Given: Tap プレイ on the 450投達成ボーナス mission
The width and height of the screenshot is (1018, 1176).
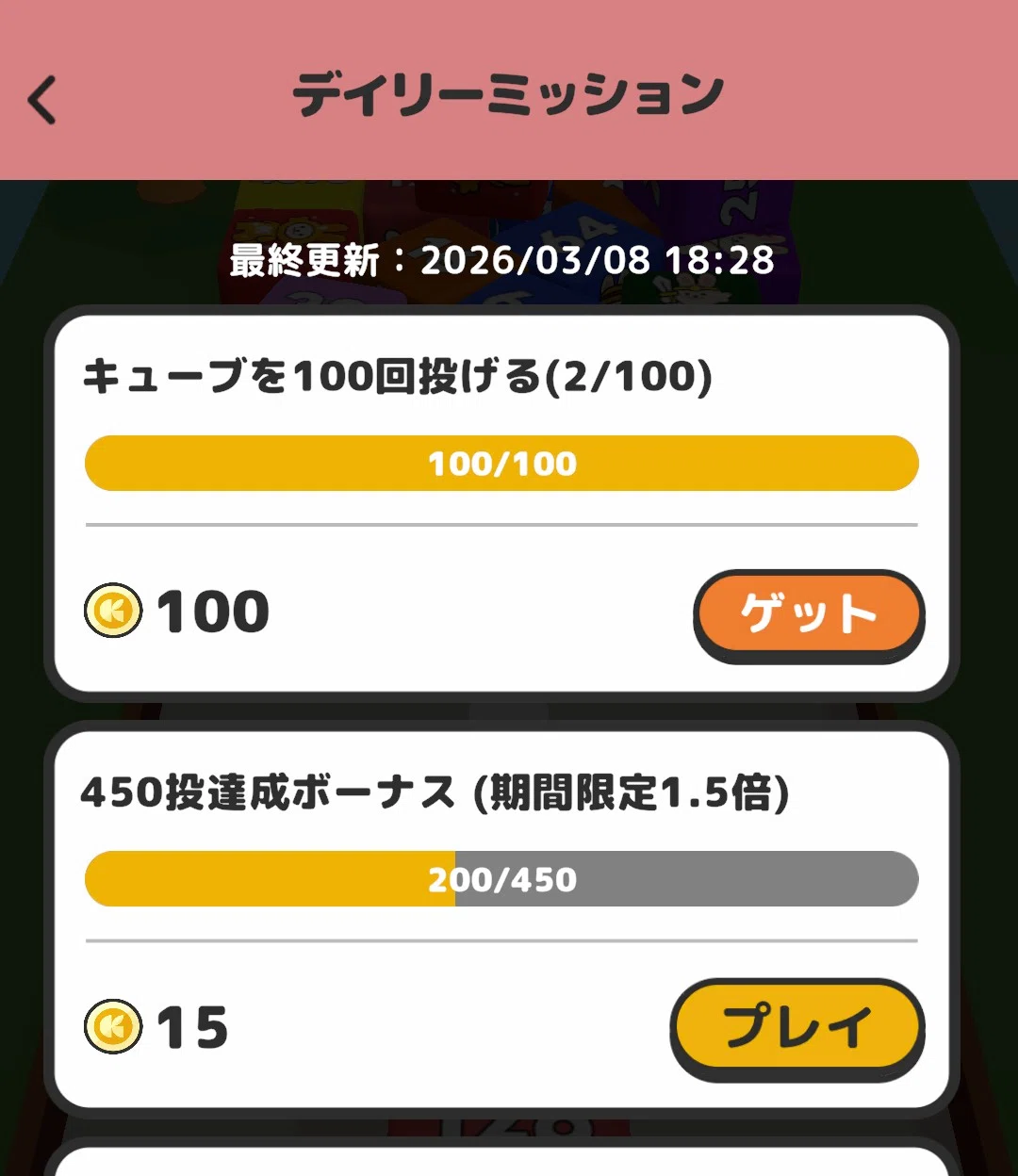Looking at the screenshot, I should 797,1029.
